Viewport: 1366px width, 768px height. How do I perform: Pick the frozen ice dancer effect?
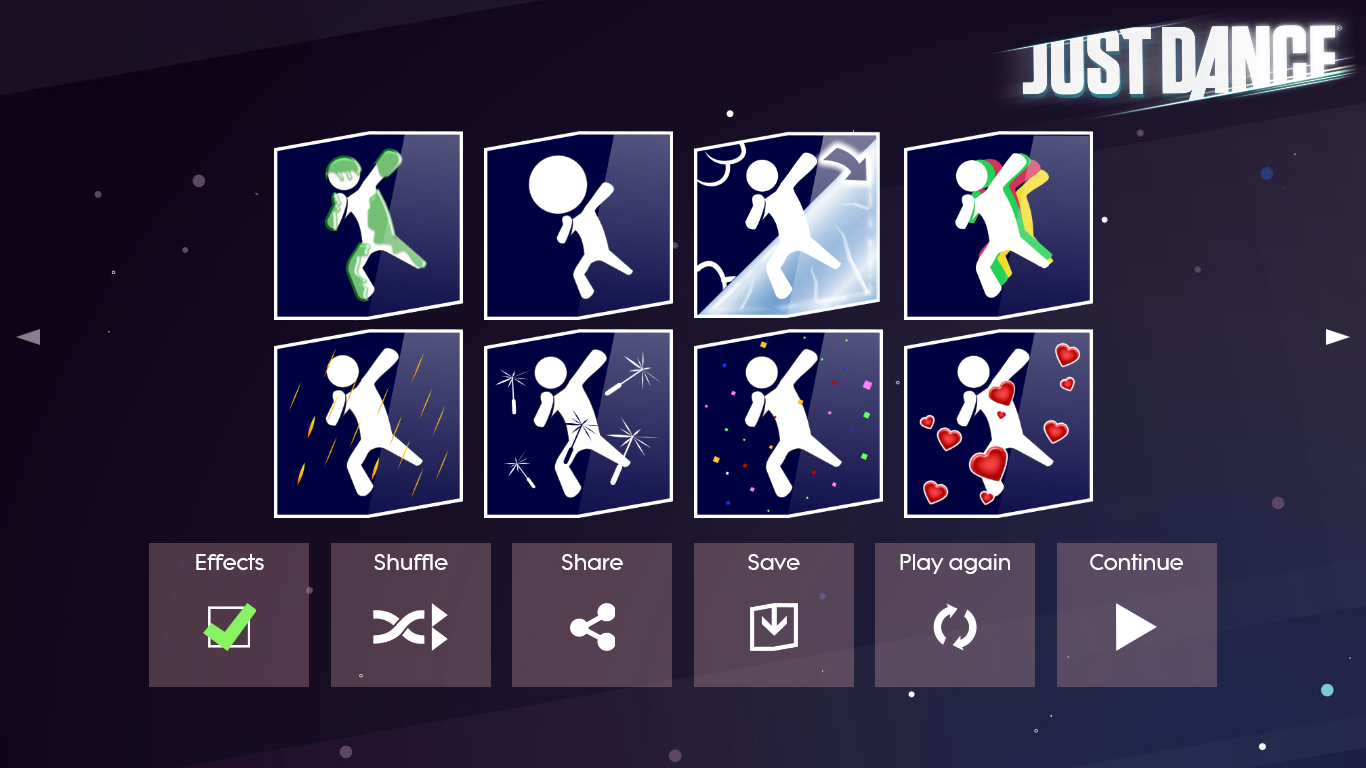coord(788,225)
